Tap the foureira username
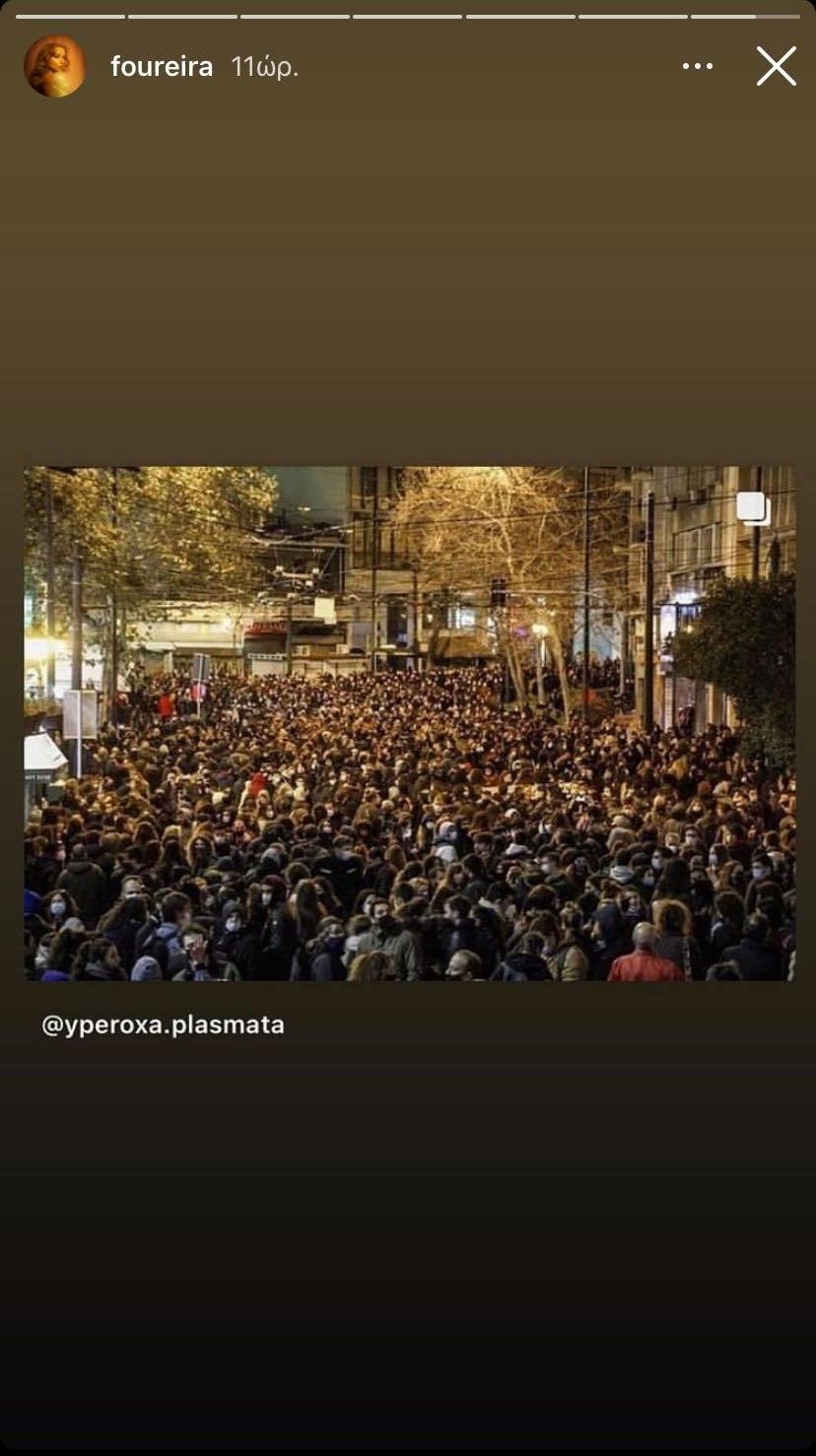The image size is (816, 1456). [x=162, y=67]
